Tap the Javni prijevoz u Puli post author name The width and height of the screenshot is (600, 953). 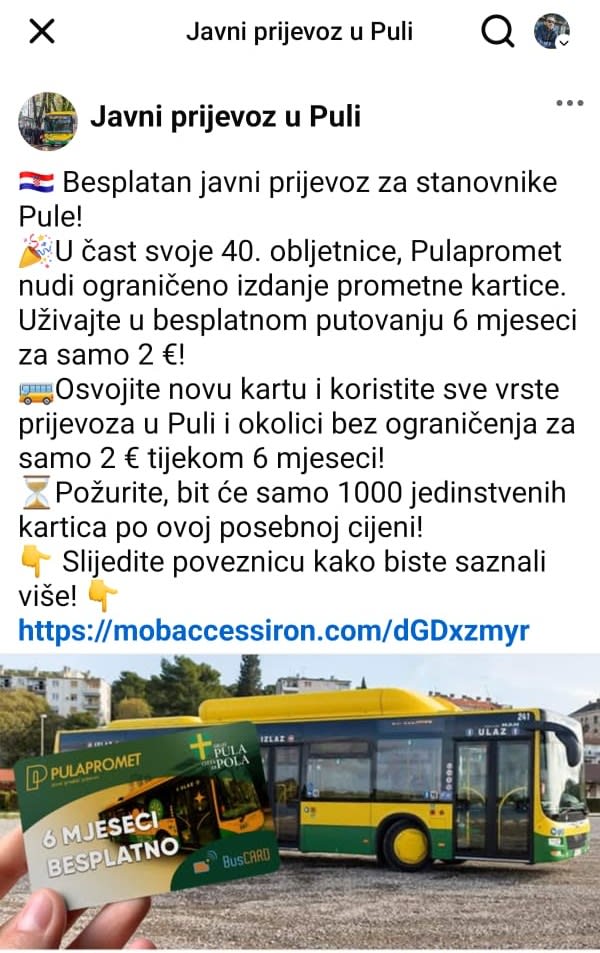225,119
